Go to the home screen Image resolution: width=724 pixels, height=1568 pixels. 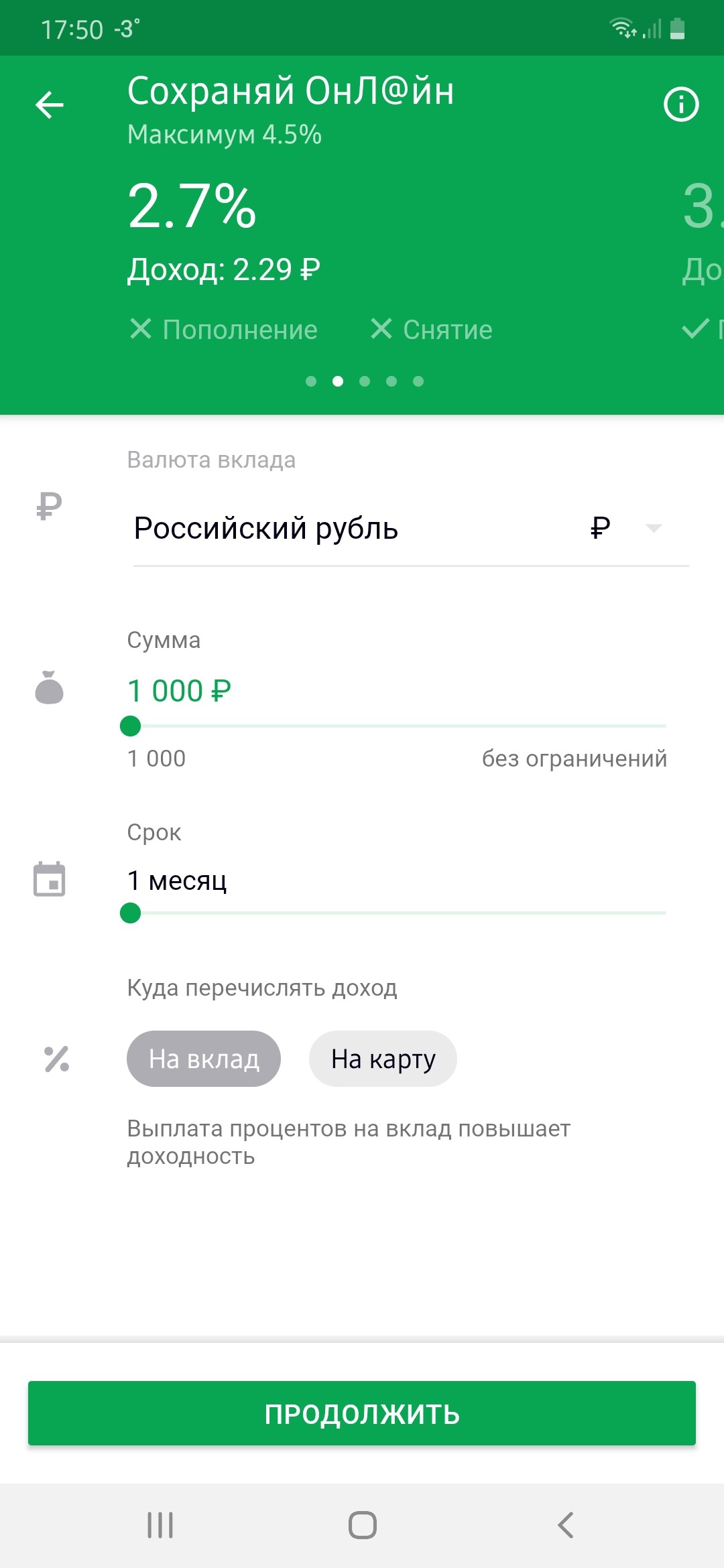(x=362, y=1525)
